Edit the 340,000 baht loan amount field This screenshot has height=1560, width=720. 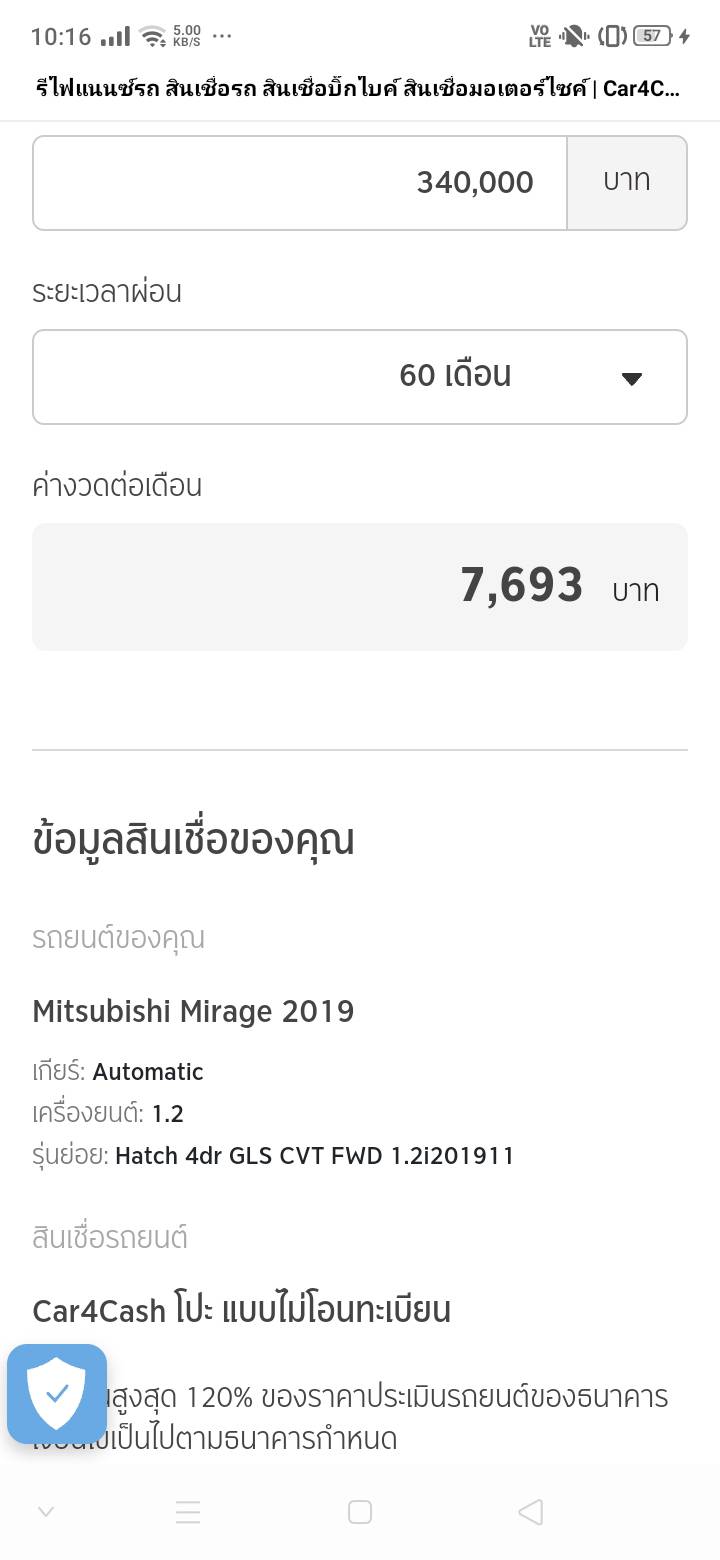[300, 183]
